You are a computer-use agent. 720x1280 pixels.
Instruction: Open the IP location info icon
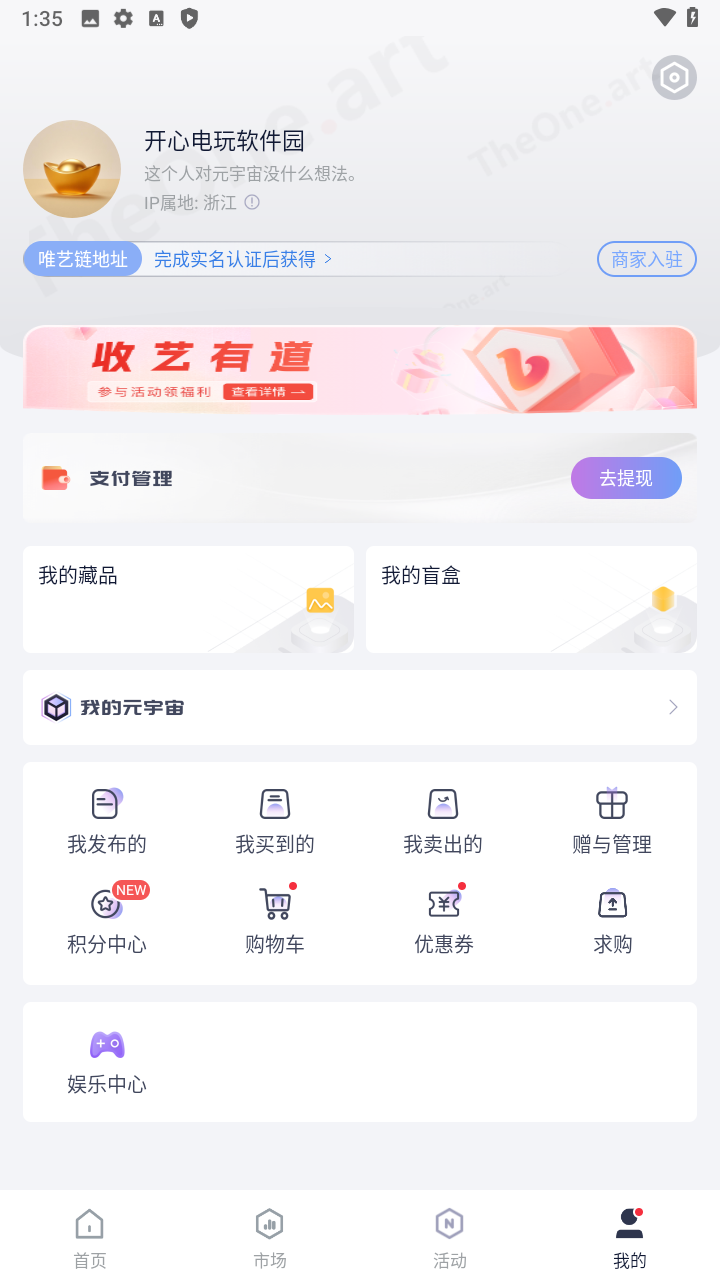coord(252,202)
